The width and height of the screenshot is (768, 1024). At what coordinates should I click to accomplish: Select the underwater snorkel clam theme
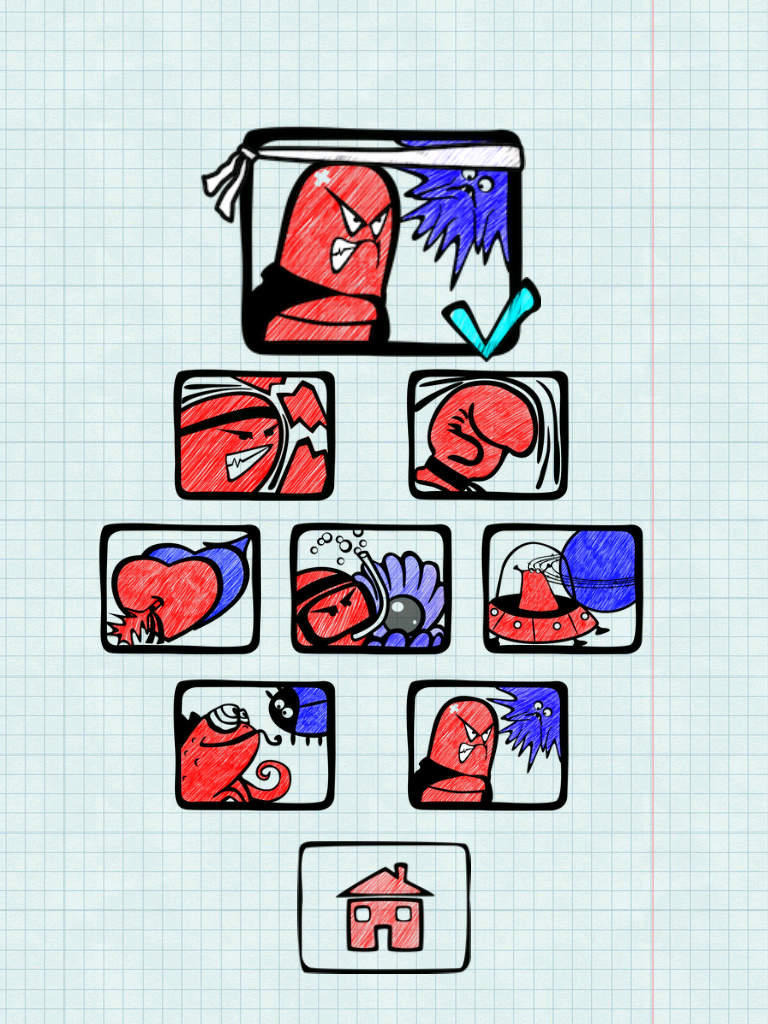[370, 589]
